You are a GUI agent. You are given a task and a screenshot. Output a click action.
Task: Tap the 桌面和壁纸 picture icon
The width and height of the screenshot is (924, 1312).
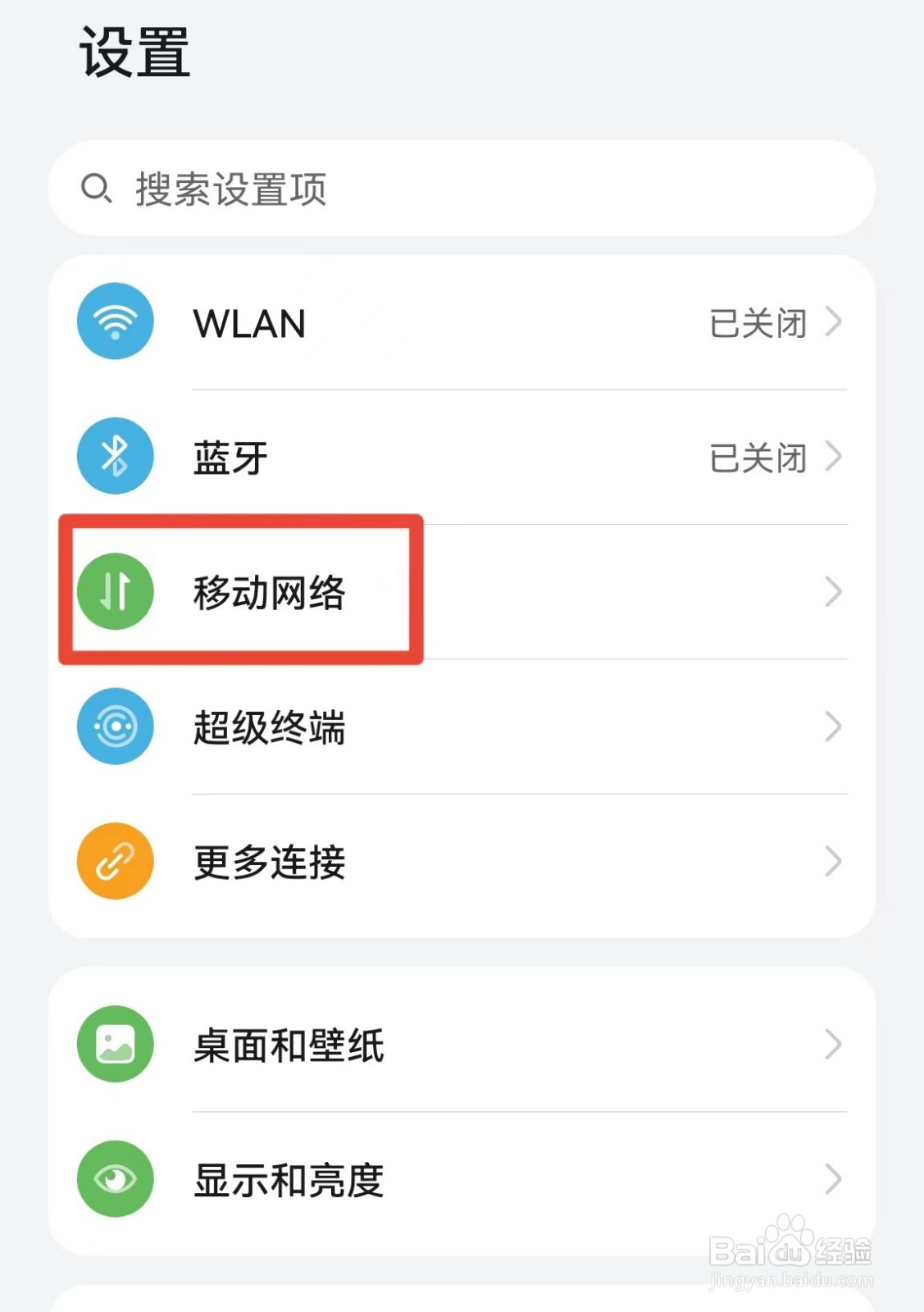[114, 1044]
